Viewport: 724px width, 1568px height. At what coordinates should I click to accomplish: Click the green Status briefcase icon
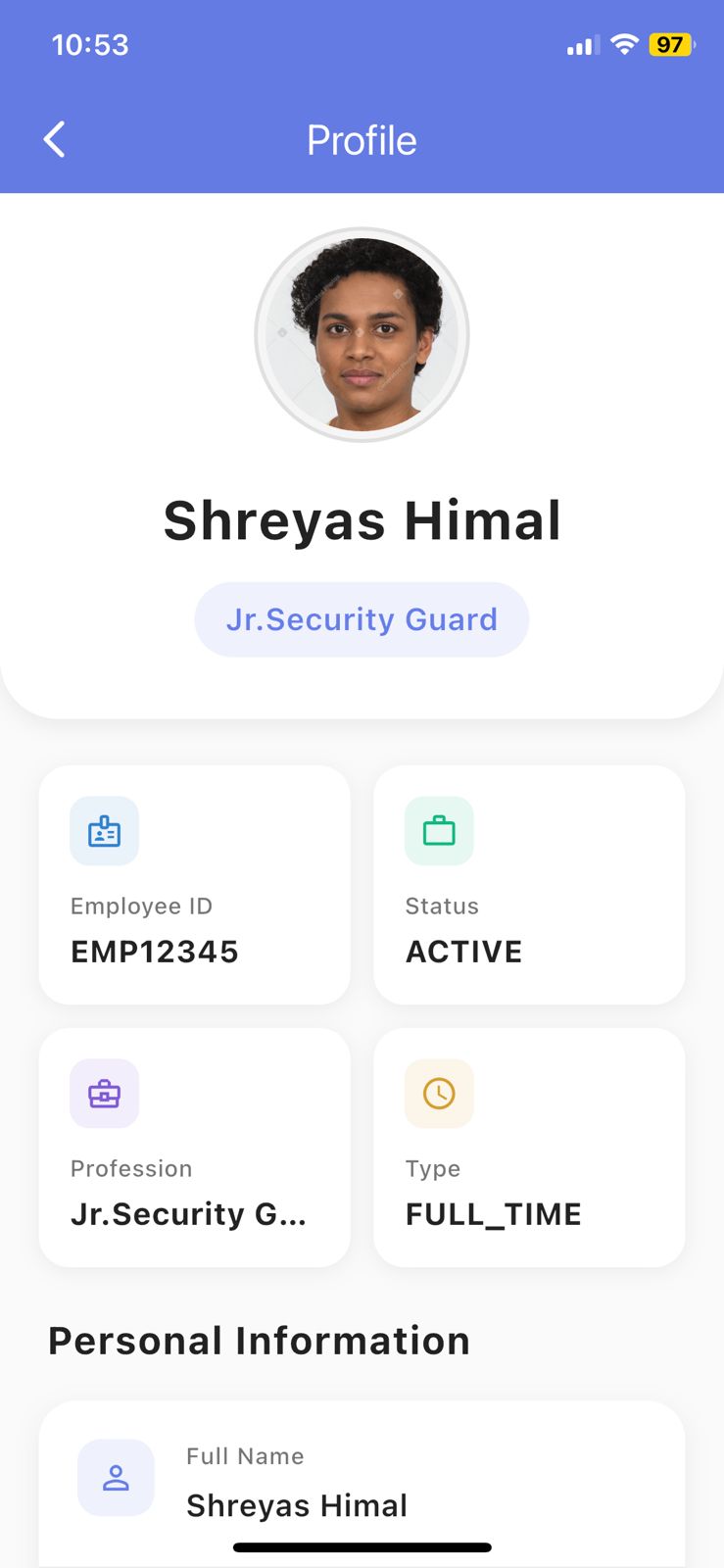[438, 831]
